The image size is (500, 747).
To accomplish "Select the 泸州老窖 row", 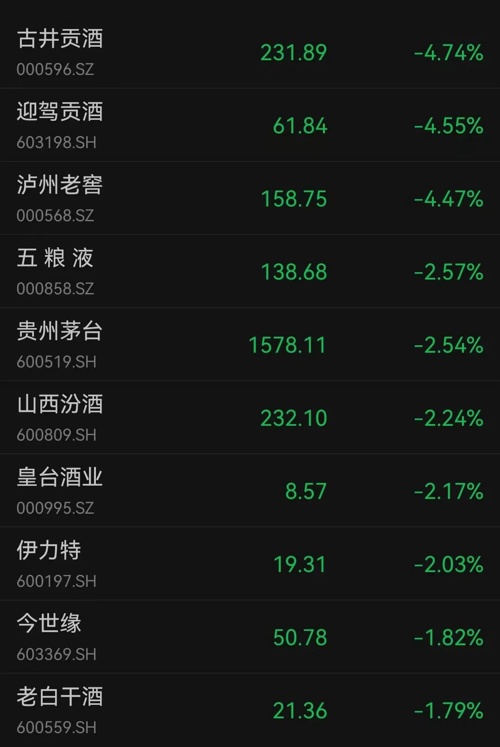I will click(x=250, y=198).
